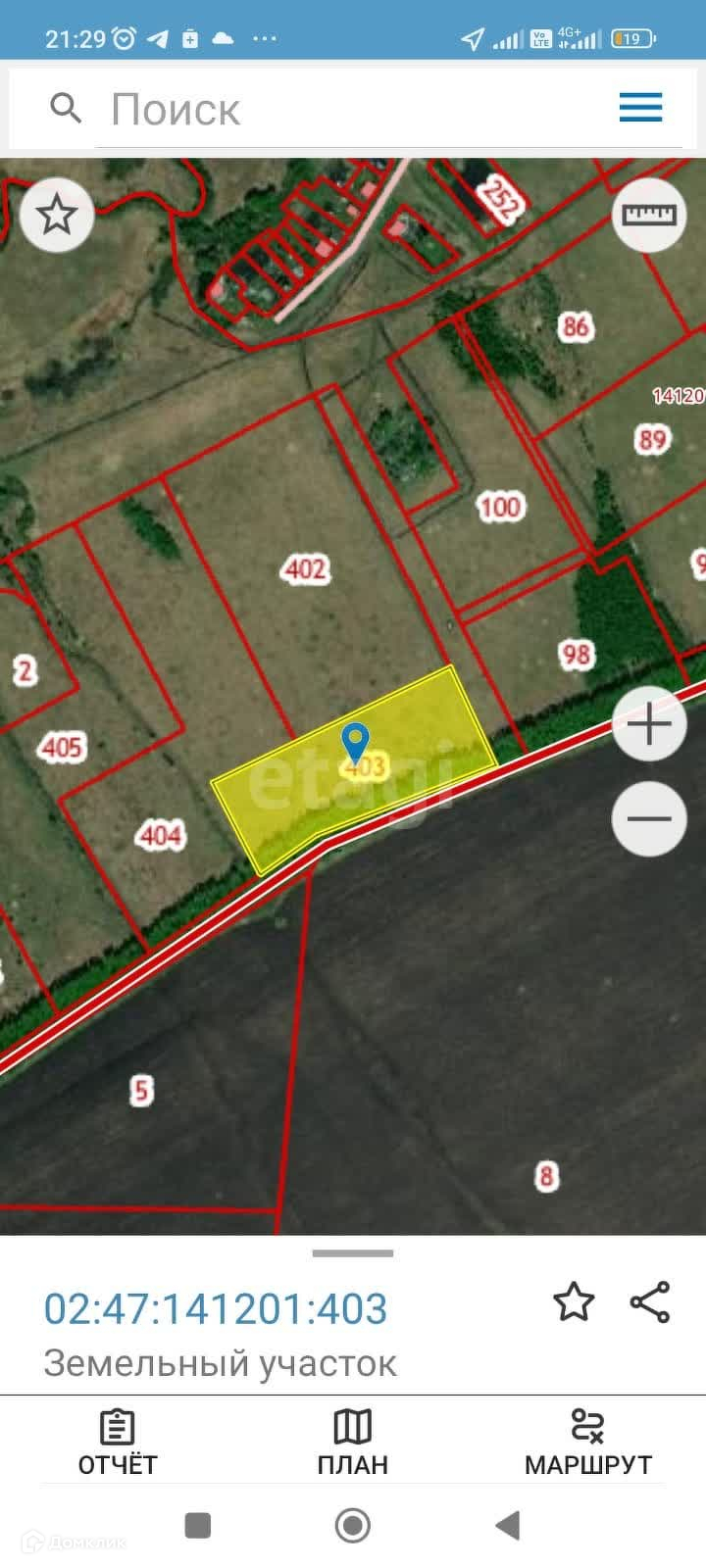Add parcel 403 to favorites
Screen dimensions: 706x1568
574,1301
